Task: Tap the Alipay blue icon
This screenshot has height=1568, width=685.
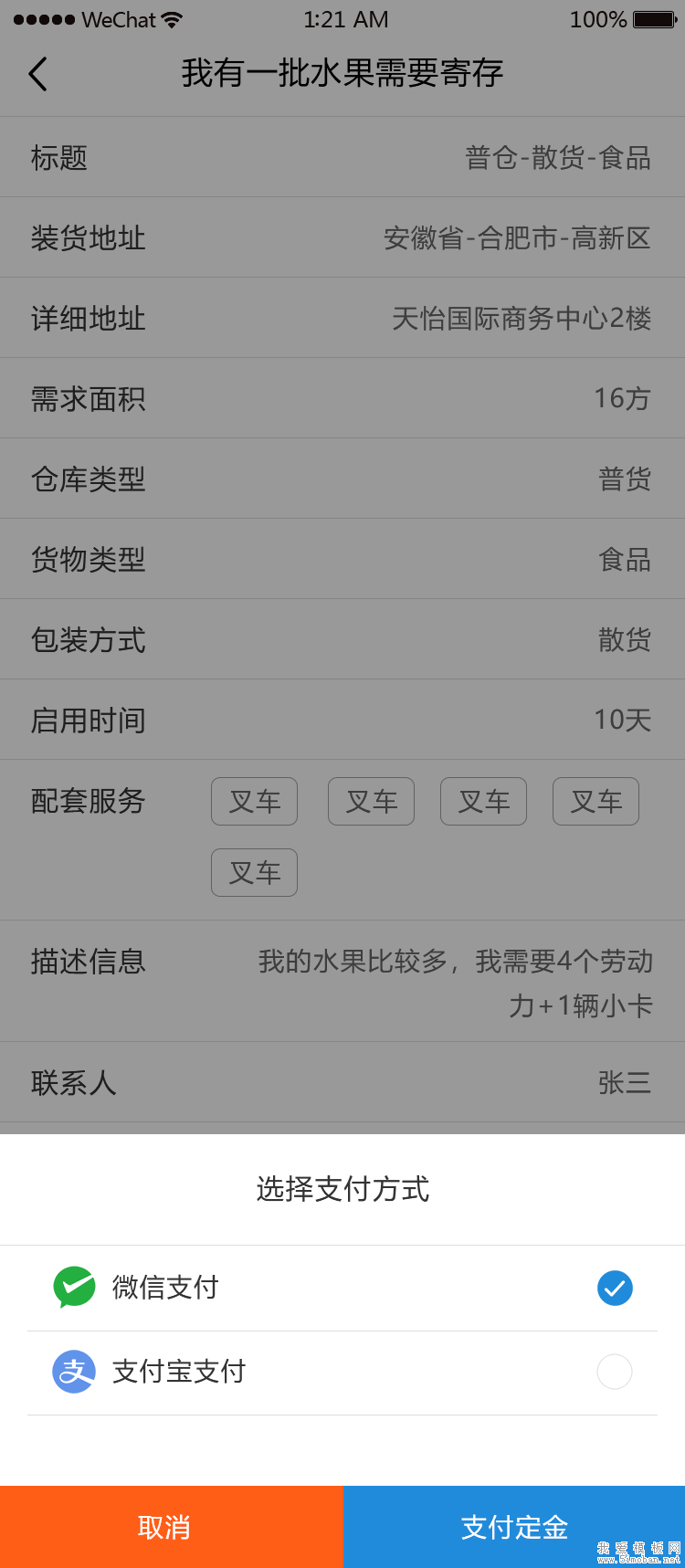Action: coord(72,1372)
